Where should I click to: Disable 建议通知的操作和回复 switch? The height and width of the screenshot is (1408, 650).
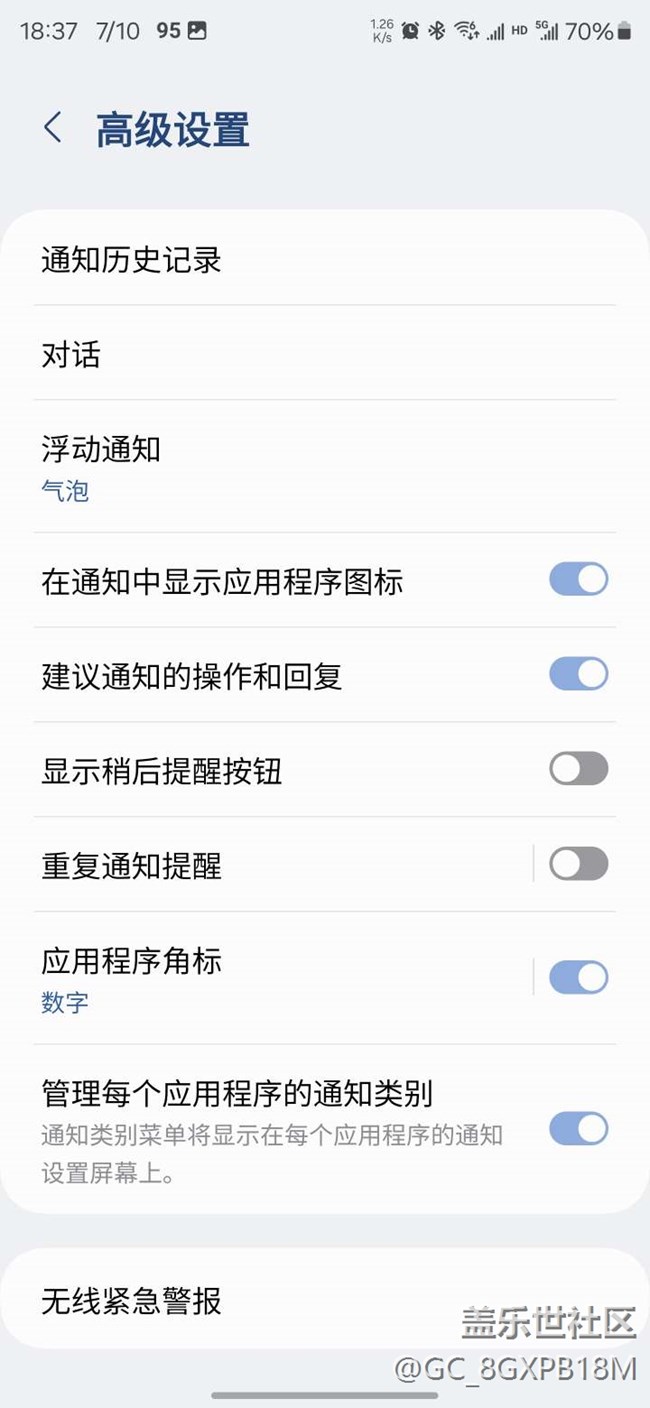pyautogui.click(x=578, y=674)
